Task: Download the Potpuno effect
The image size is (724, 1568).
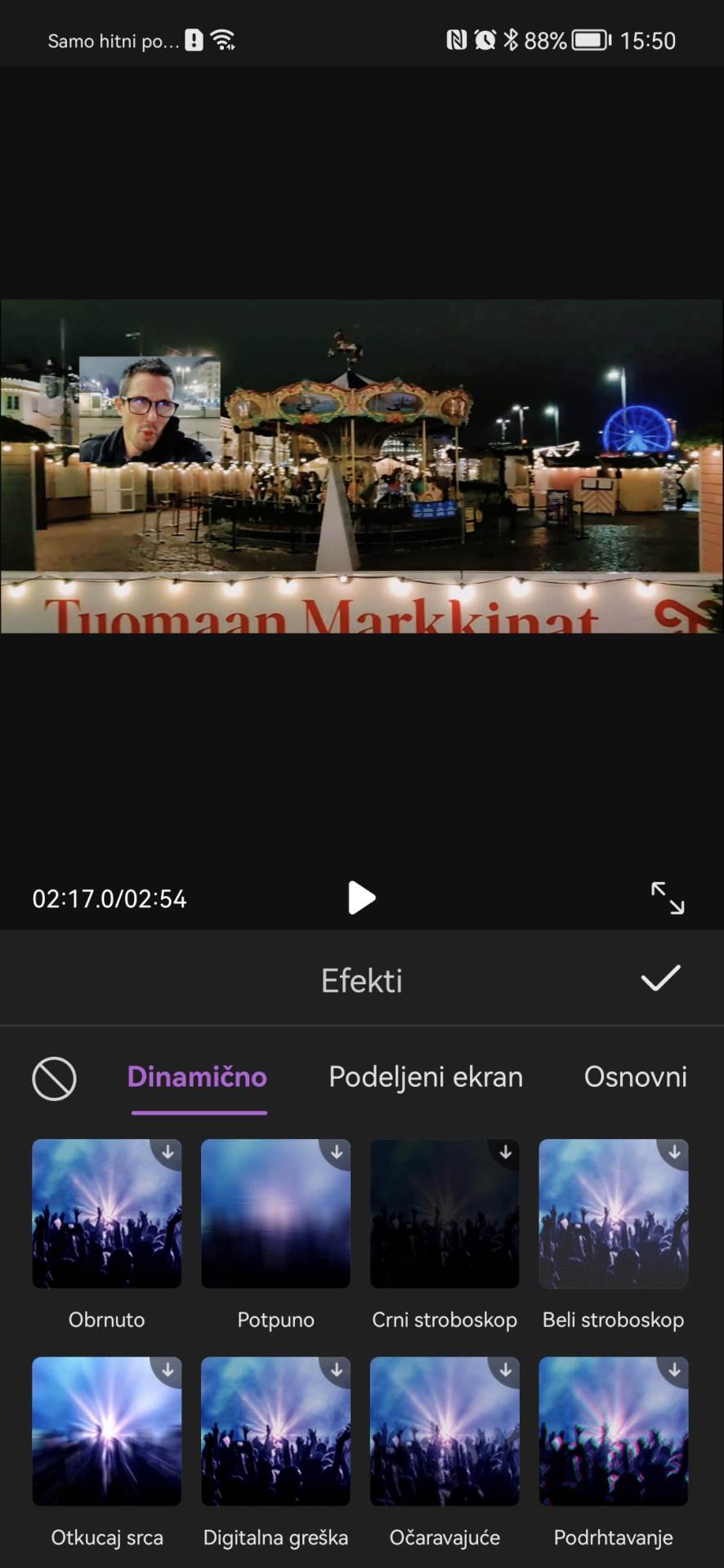Action: pos(337,1153)
